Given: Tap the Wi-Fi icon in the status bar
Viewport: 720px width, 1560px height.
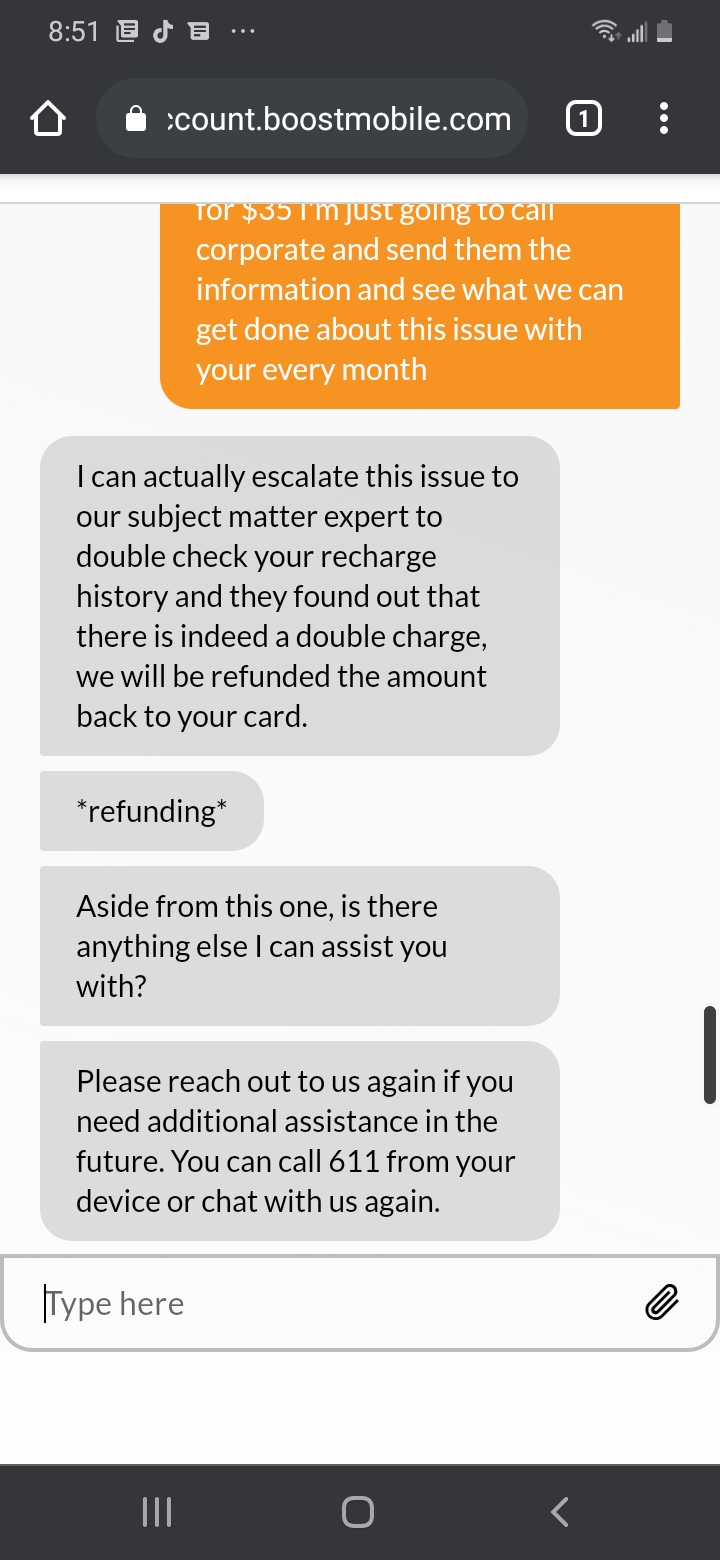Looking at the screenshot, I should pyautogui.click(x=607, y=30).
